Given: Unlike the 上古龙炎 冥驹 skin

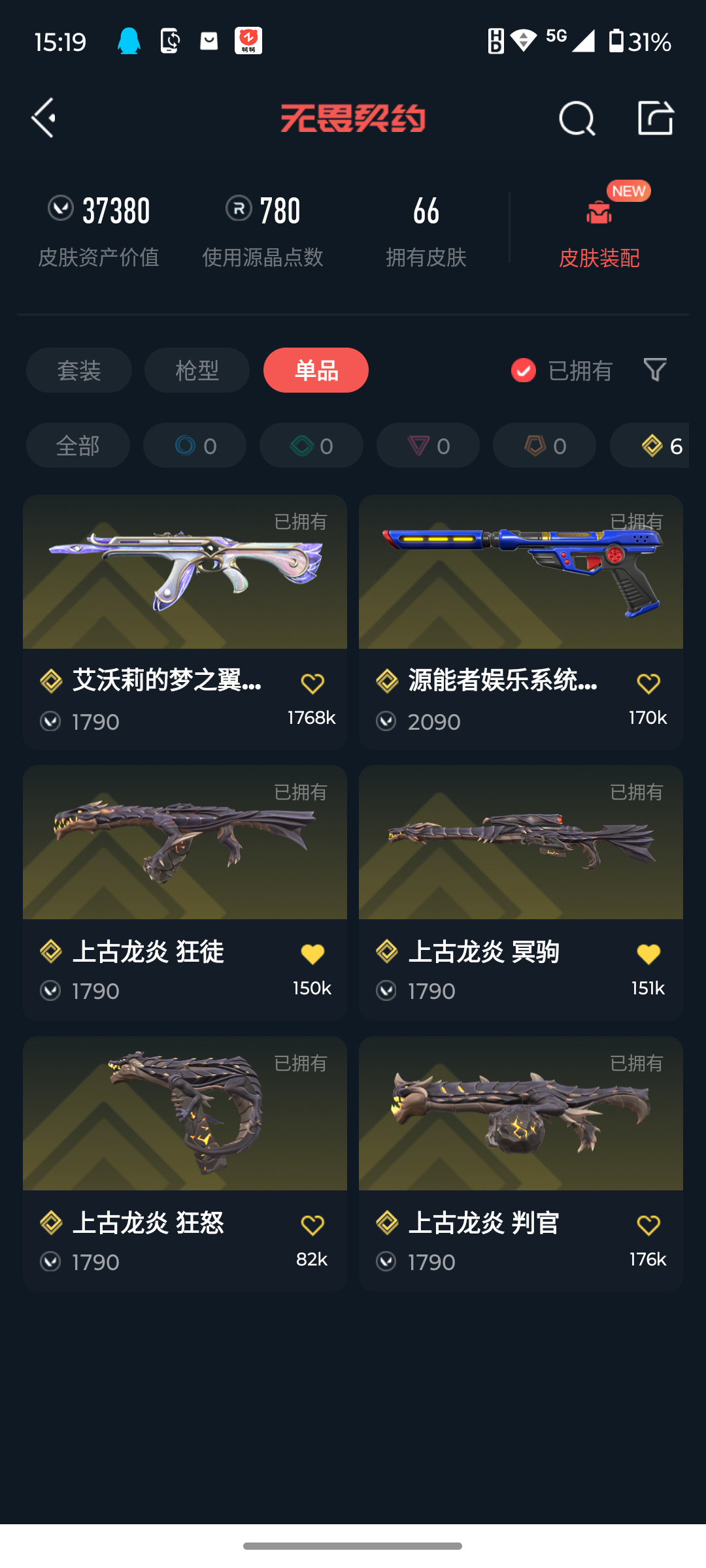Looking at the screenshot, I should (x=648, y=954).
